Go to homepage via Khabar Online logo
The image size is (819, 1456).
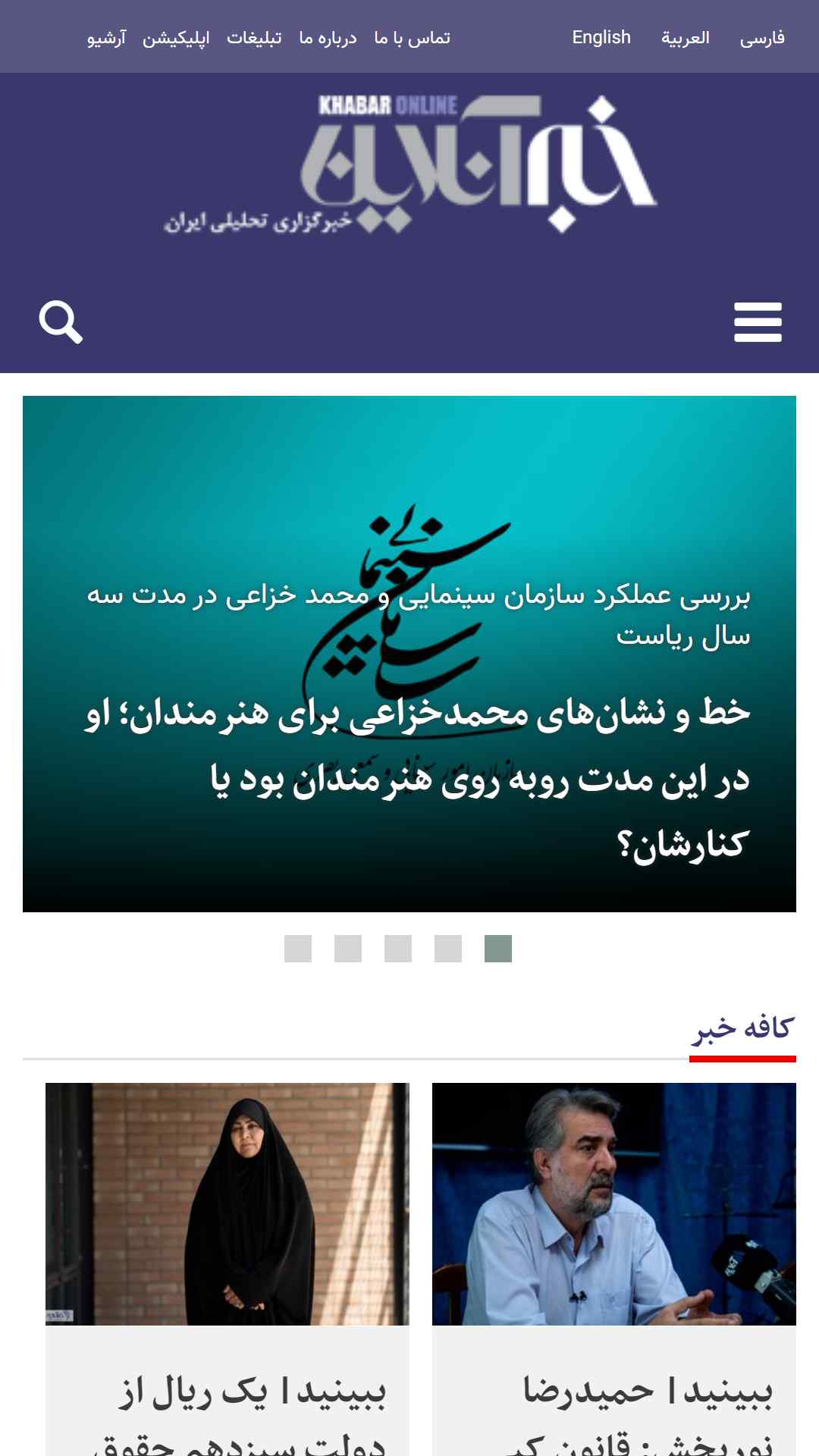coord(410,164)
